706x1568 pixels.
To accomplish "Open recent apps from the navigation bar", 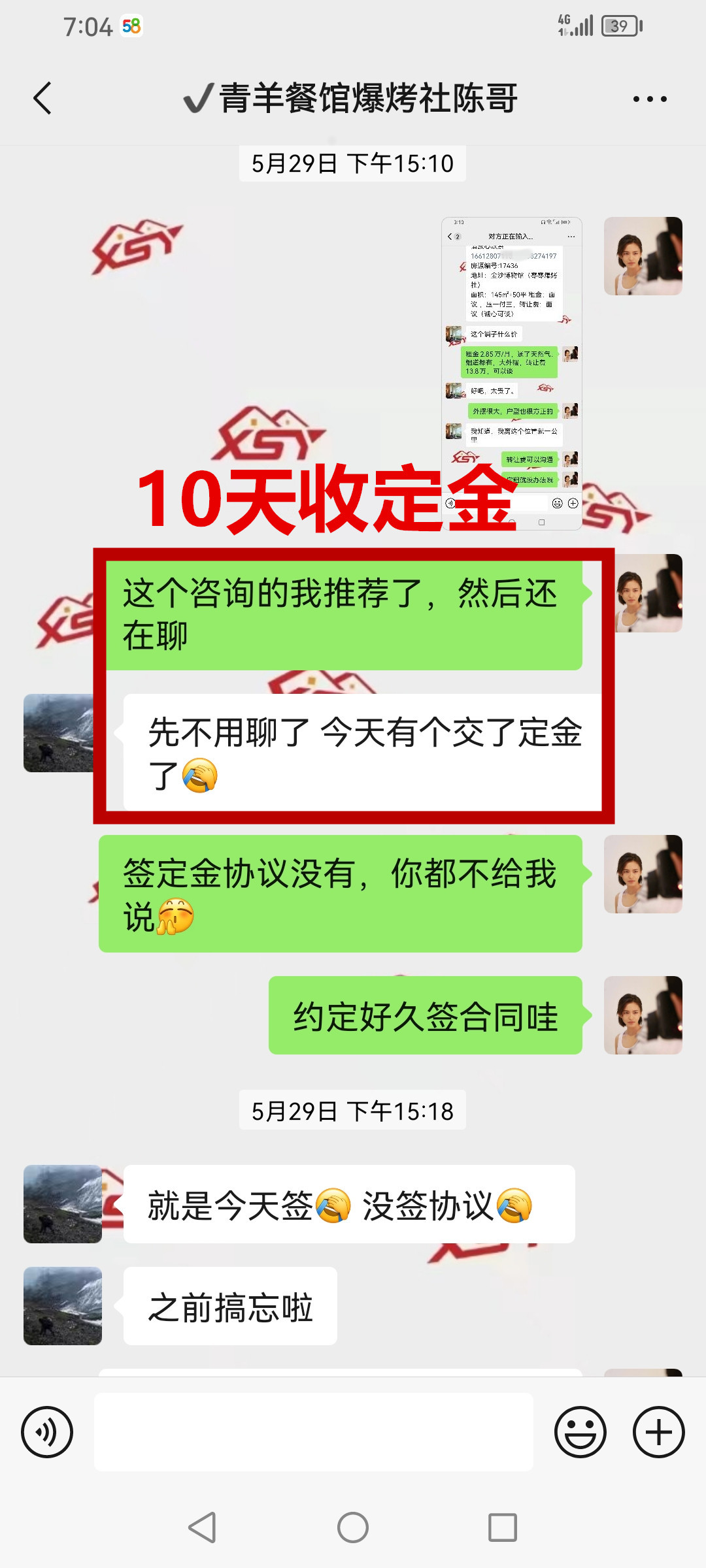I will [503, 1527].
